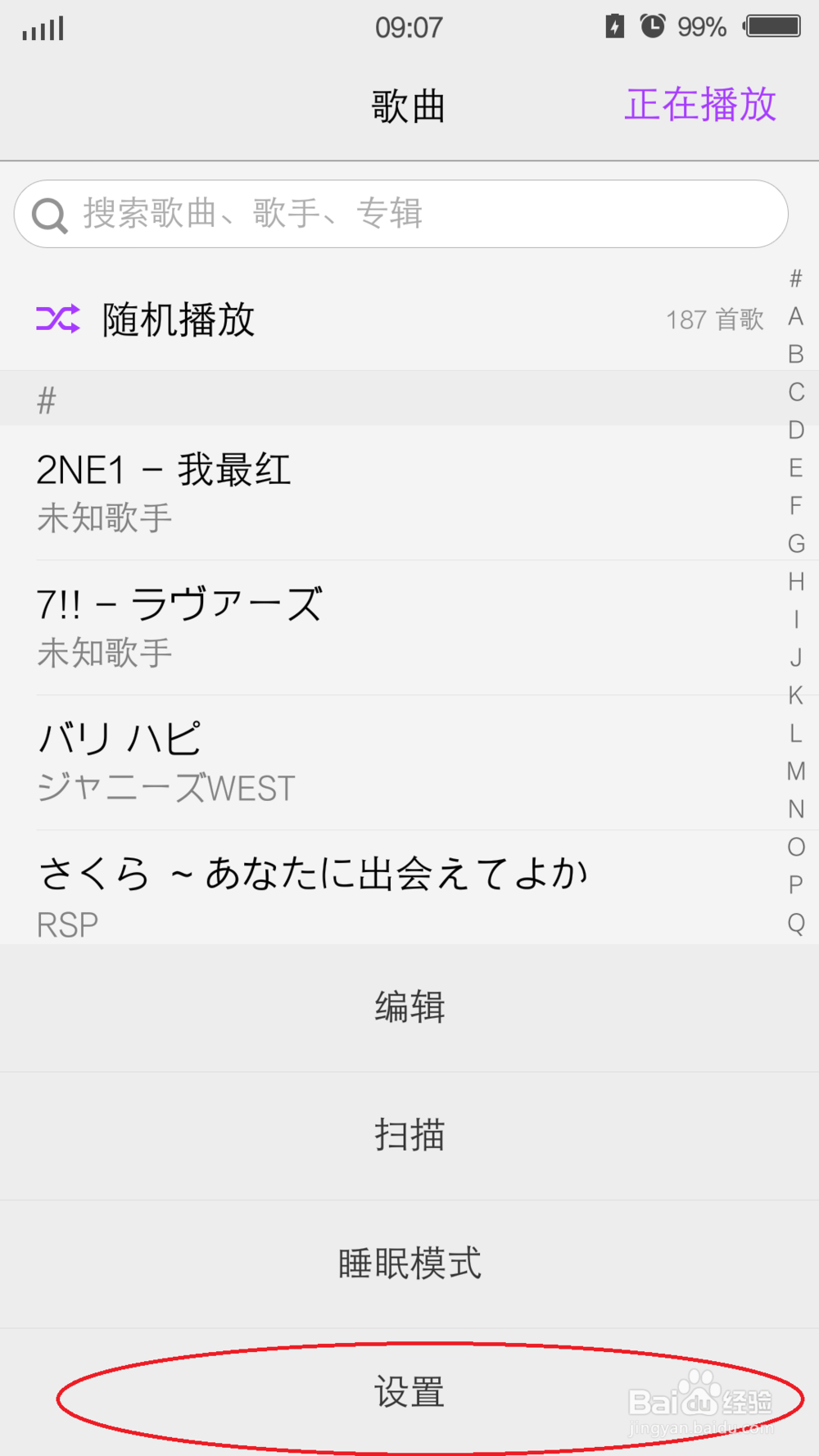Tap the signal strength bars icon

click(x=41, y=27)
